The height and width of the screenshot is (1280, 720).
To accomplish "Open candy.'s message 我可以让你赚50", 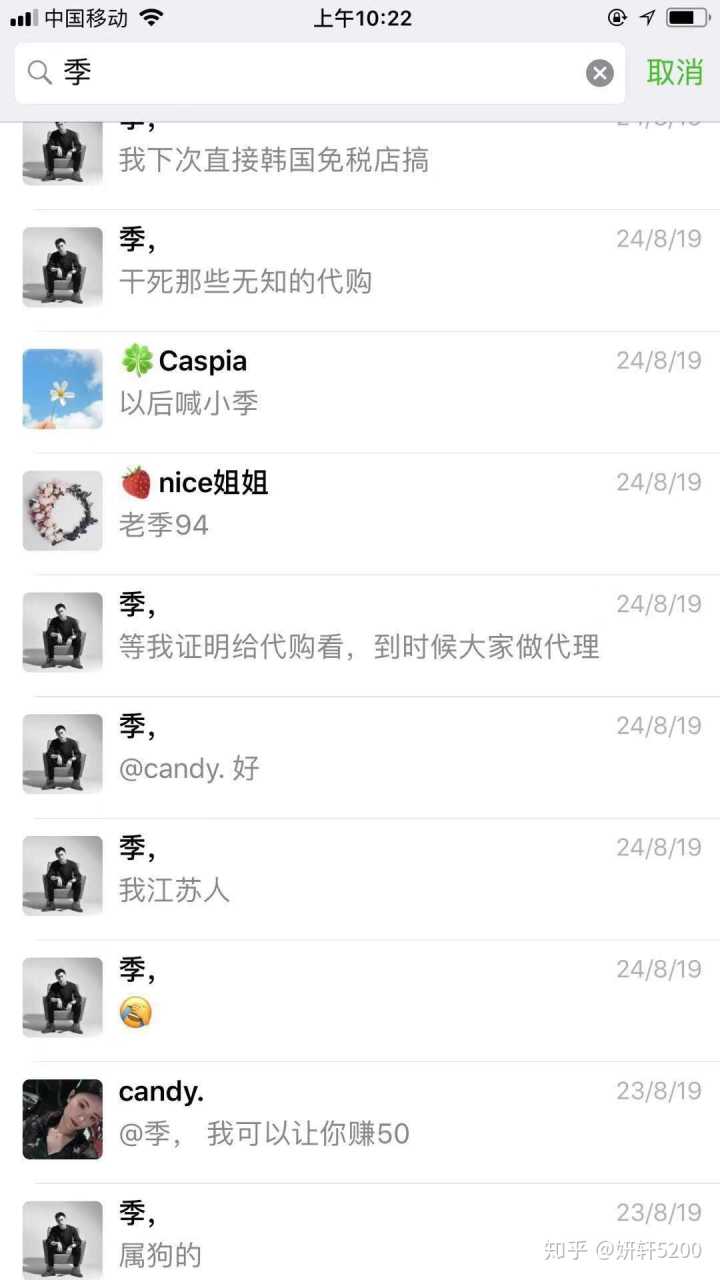I will click(360, 1121).
